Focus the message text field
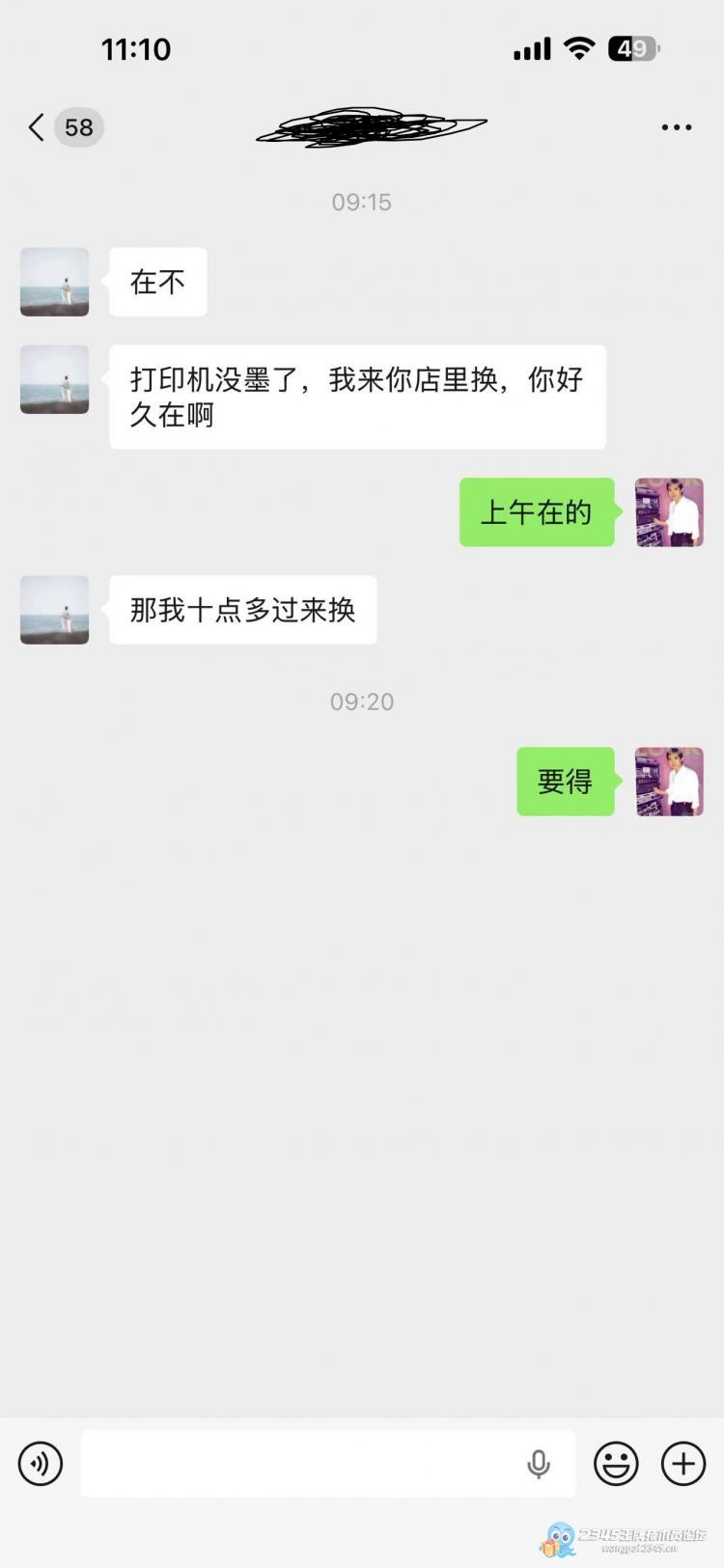The width and height of the screenshot is (724, 1568). click(x=299, y=1464)
